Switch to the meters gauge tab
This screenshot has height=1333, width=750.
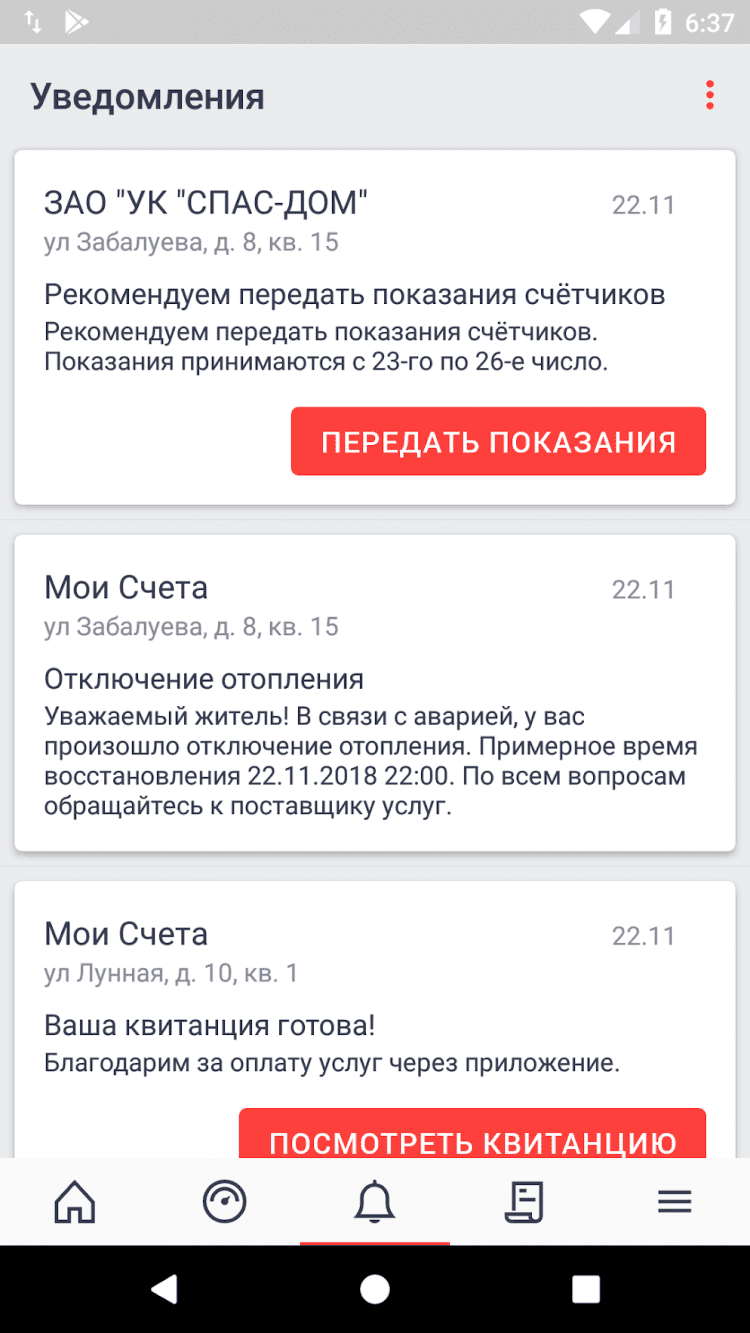(224, 1201)
